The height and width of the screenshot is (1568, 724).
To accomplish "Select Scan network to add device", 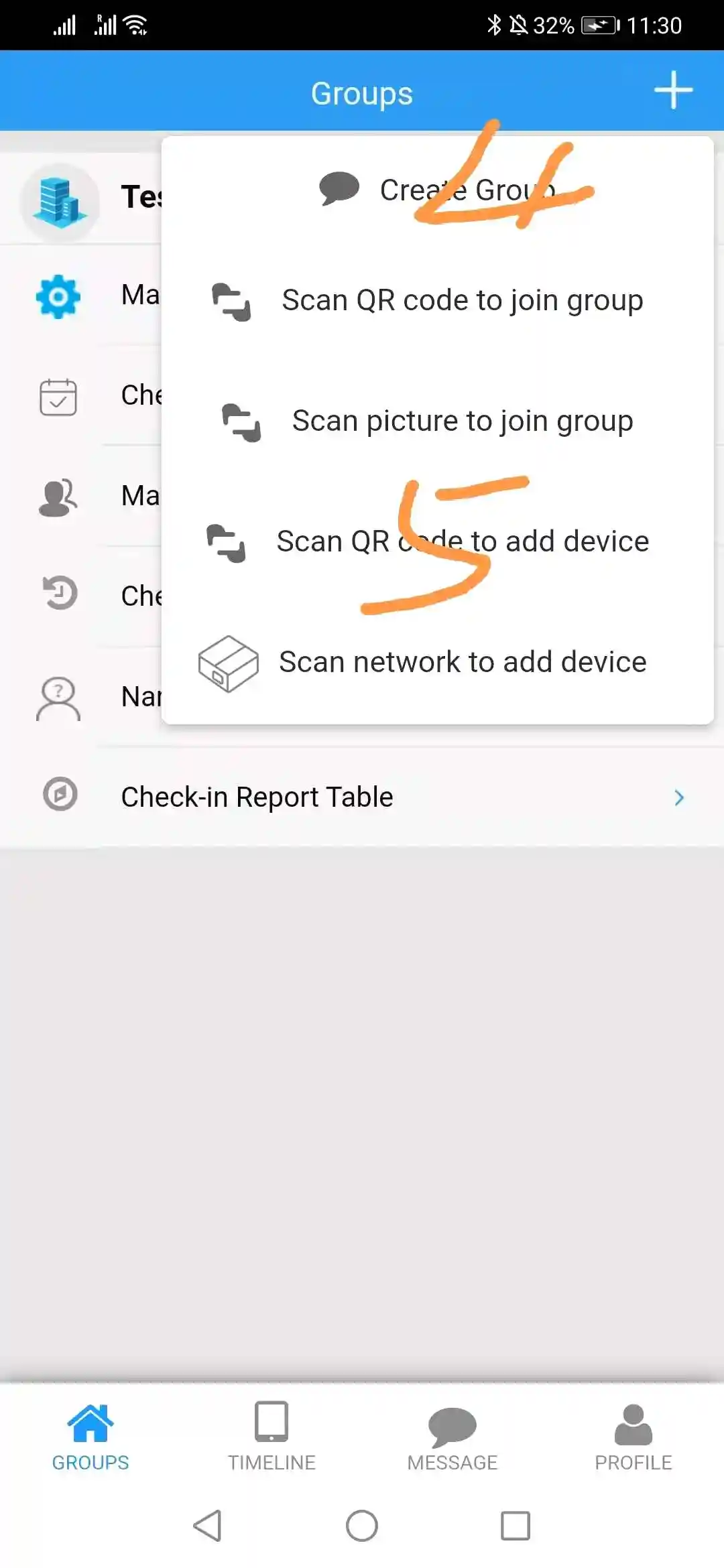I will click(x=437, y=662).
